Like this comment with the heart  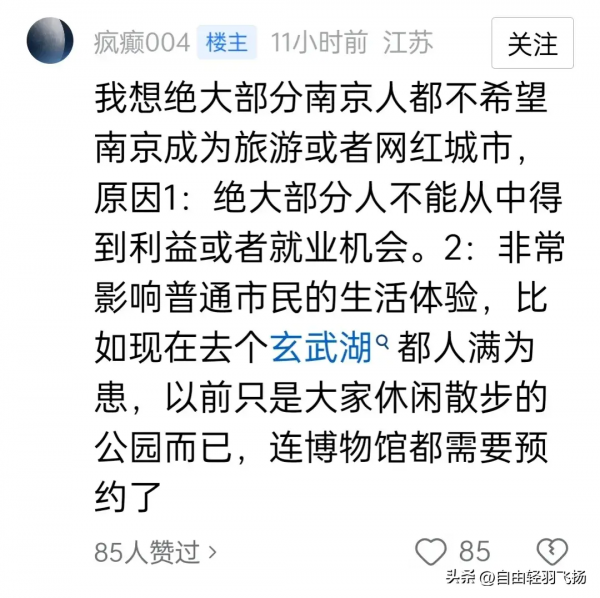pos(431,551)
